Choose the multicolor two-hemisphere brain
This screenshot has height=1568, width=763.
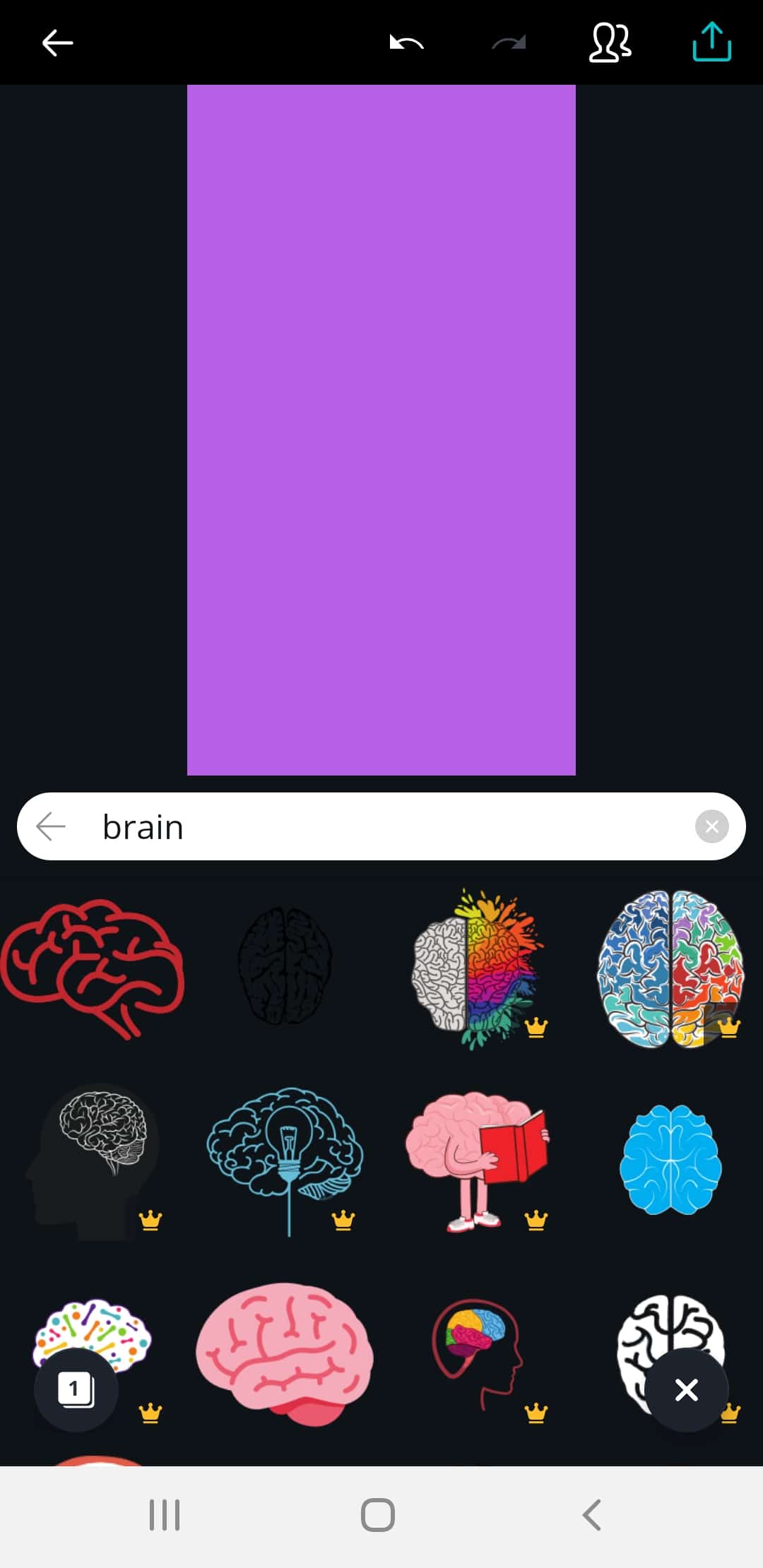[x=670, y=968]
